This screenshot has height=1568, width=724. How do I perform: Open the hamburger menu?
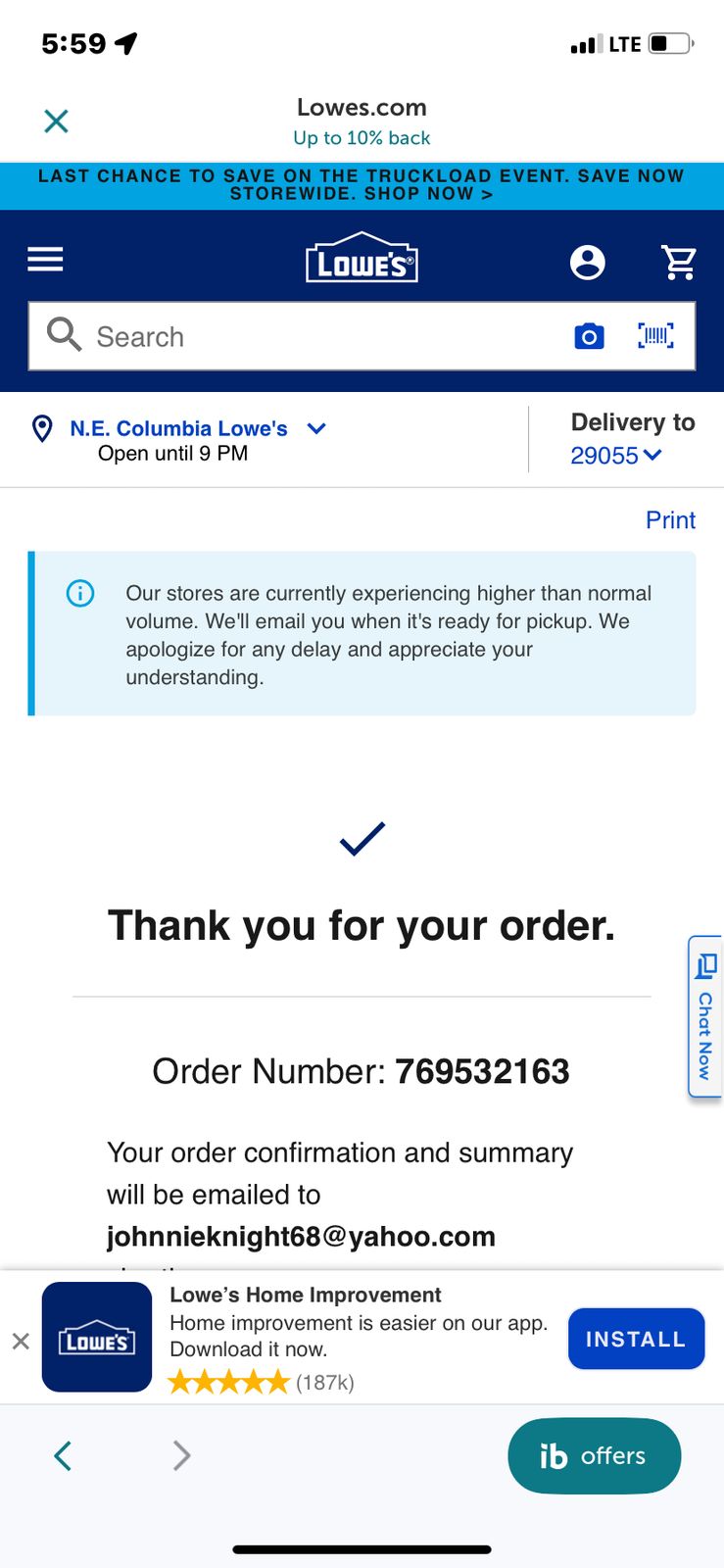coord(45,260)
